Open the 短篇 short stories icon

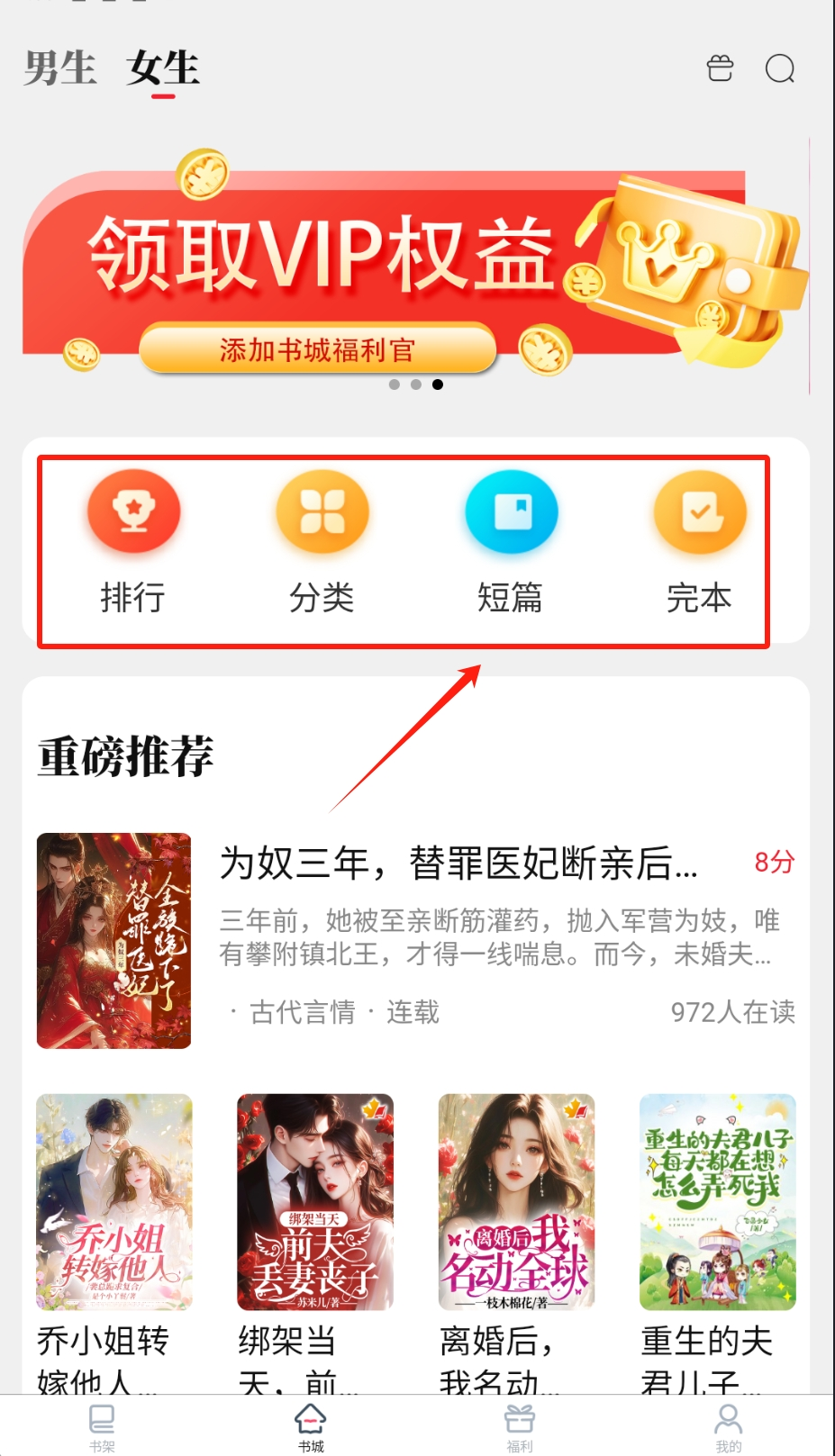(512, 511)
